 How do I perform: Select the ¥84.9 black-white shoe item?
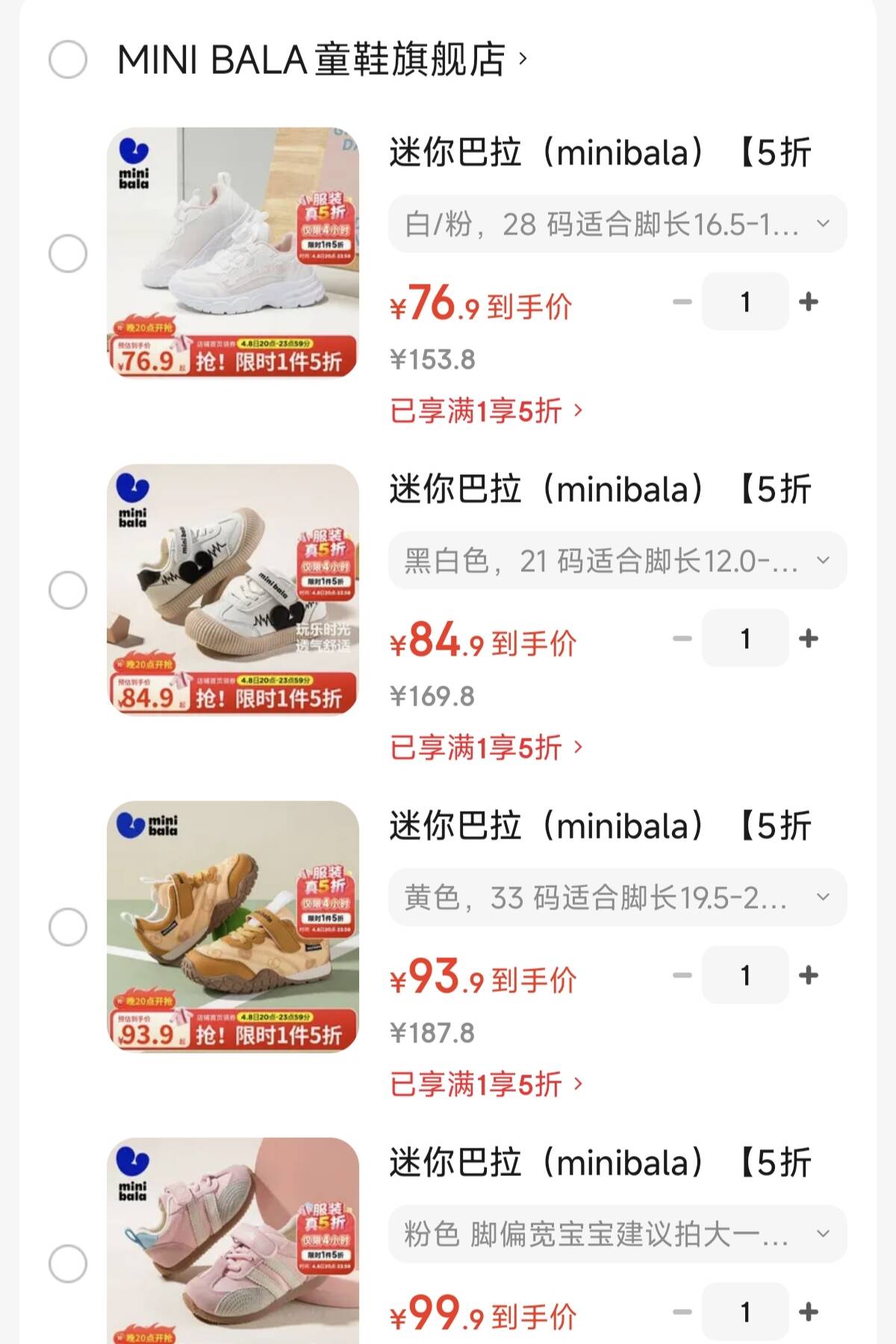[x=68, y=591]
